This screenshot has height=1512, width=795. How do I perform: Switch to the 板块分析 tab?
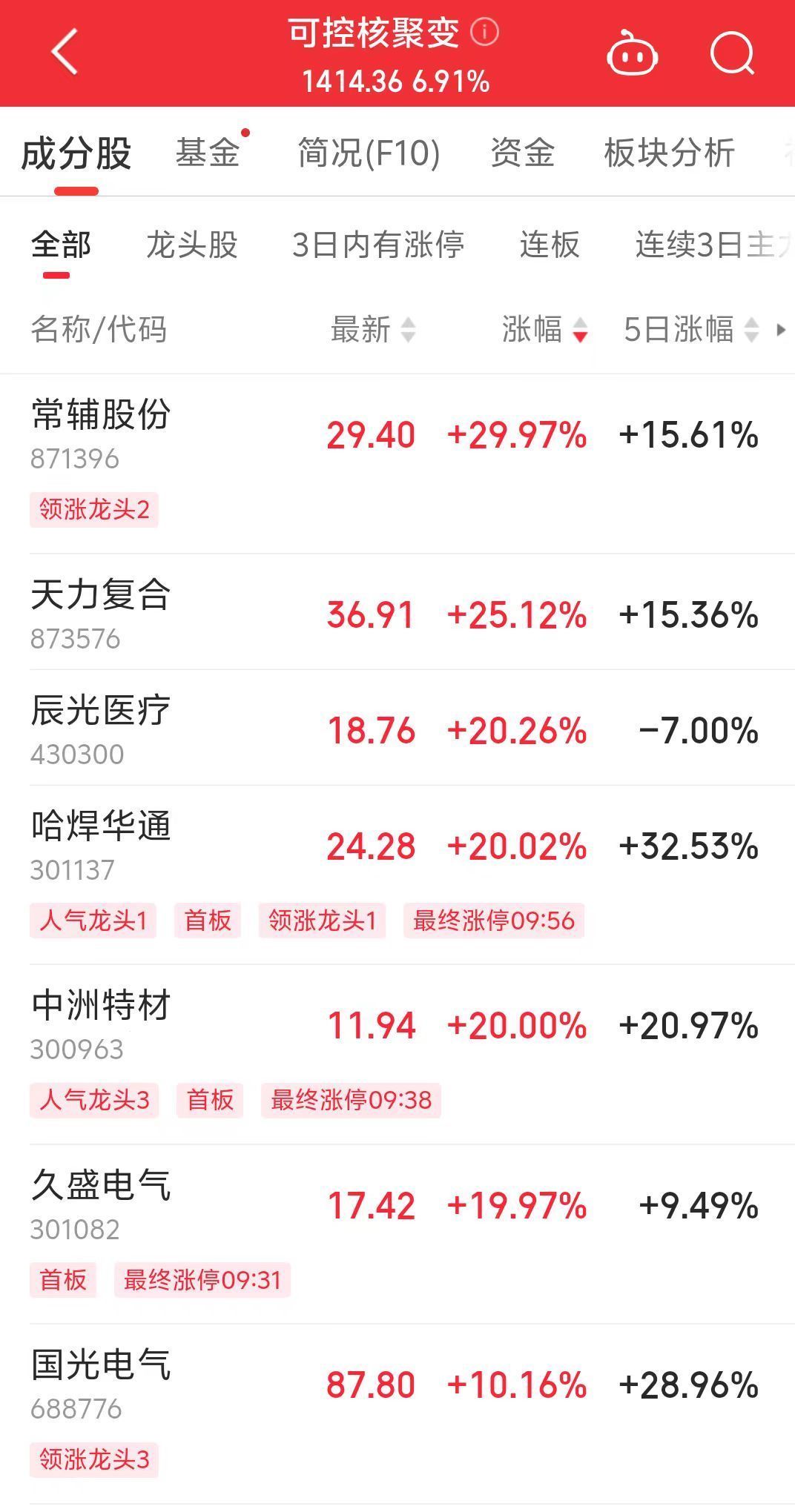(669, 153)
